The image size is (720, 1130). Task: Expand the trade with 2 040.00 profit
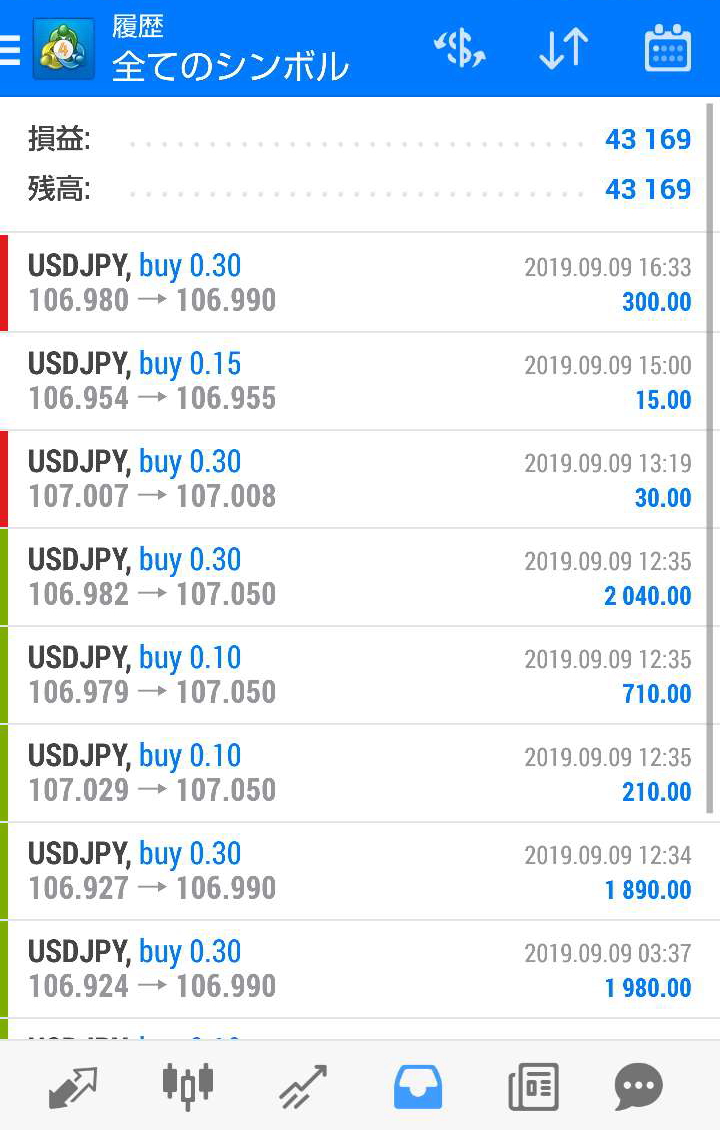point(360,577)
